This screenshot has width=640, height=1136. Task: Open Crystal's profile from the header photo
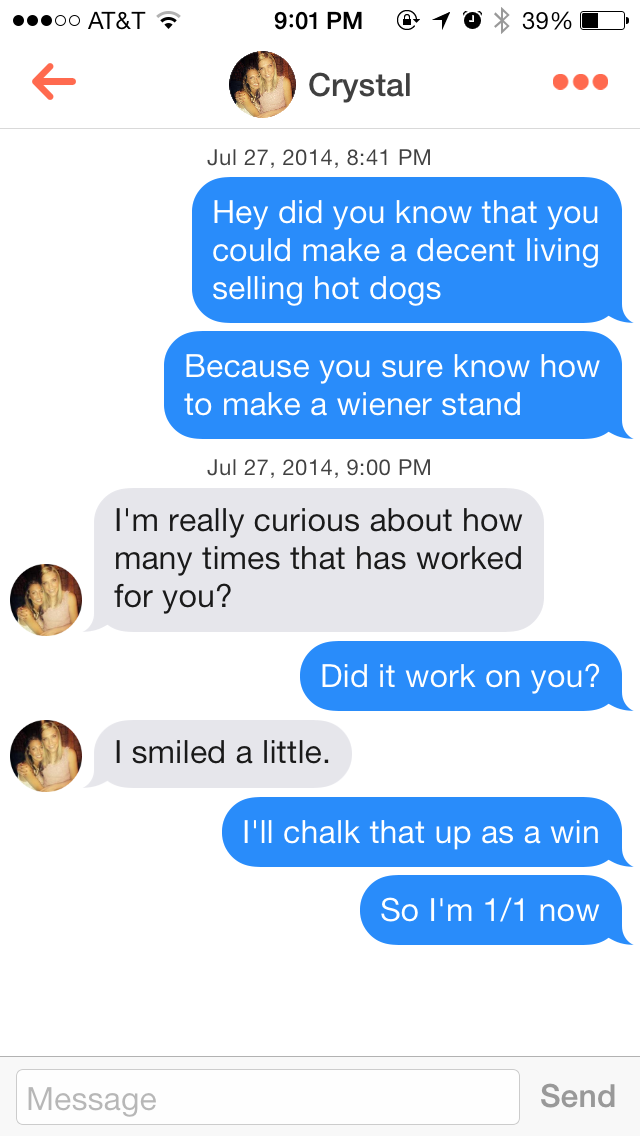pos(262,85)
